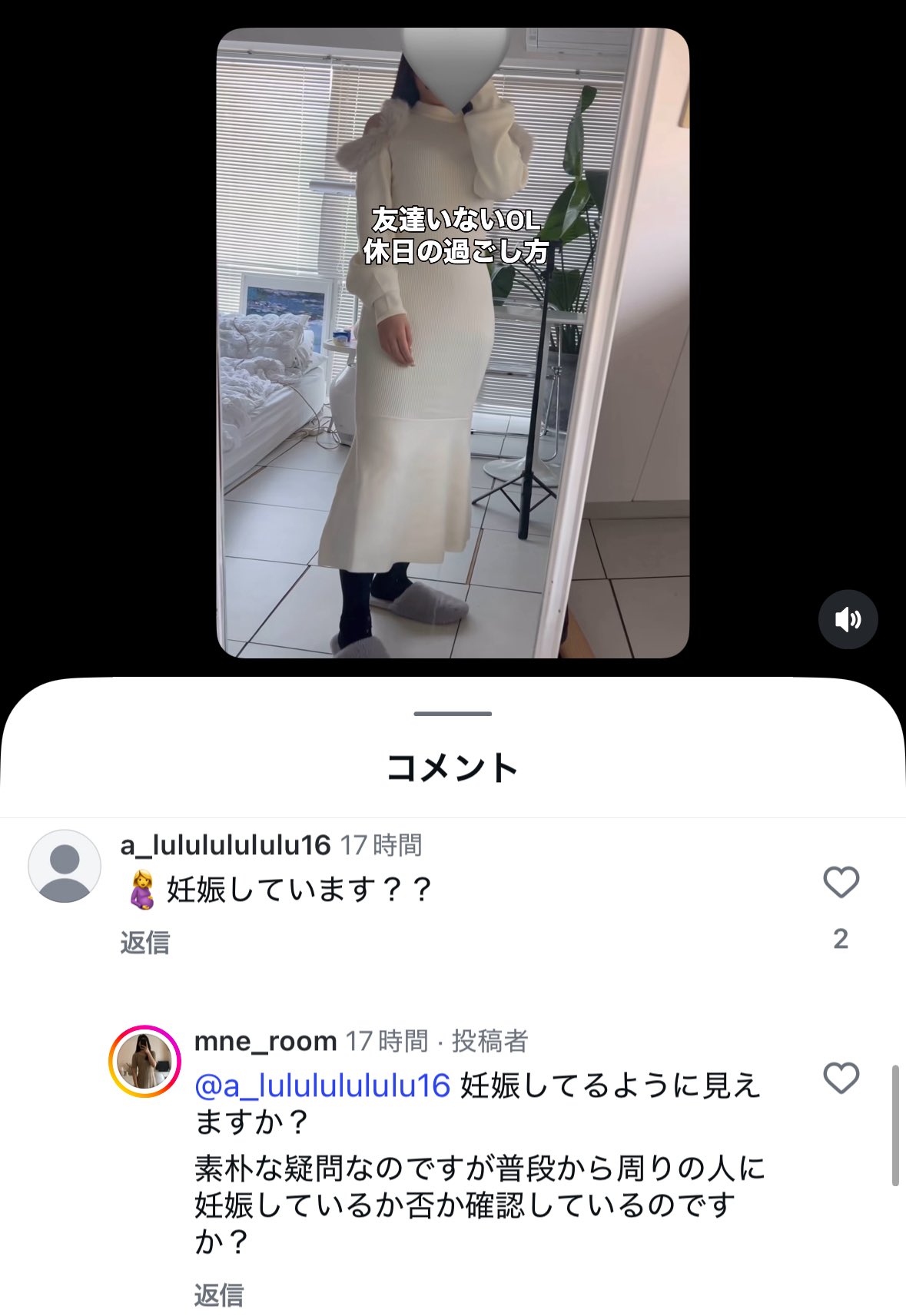
Task: Like mne_room's reply comment
Action: (841, 1078)
